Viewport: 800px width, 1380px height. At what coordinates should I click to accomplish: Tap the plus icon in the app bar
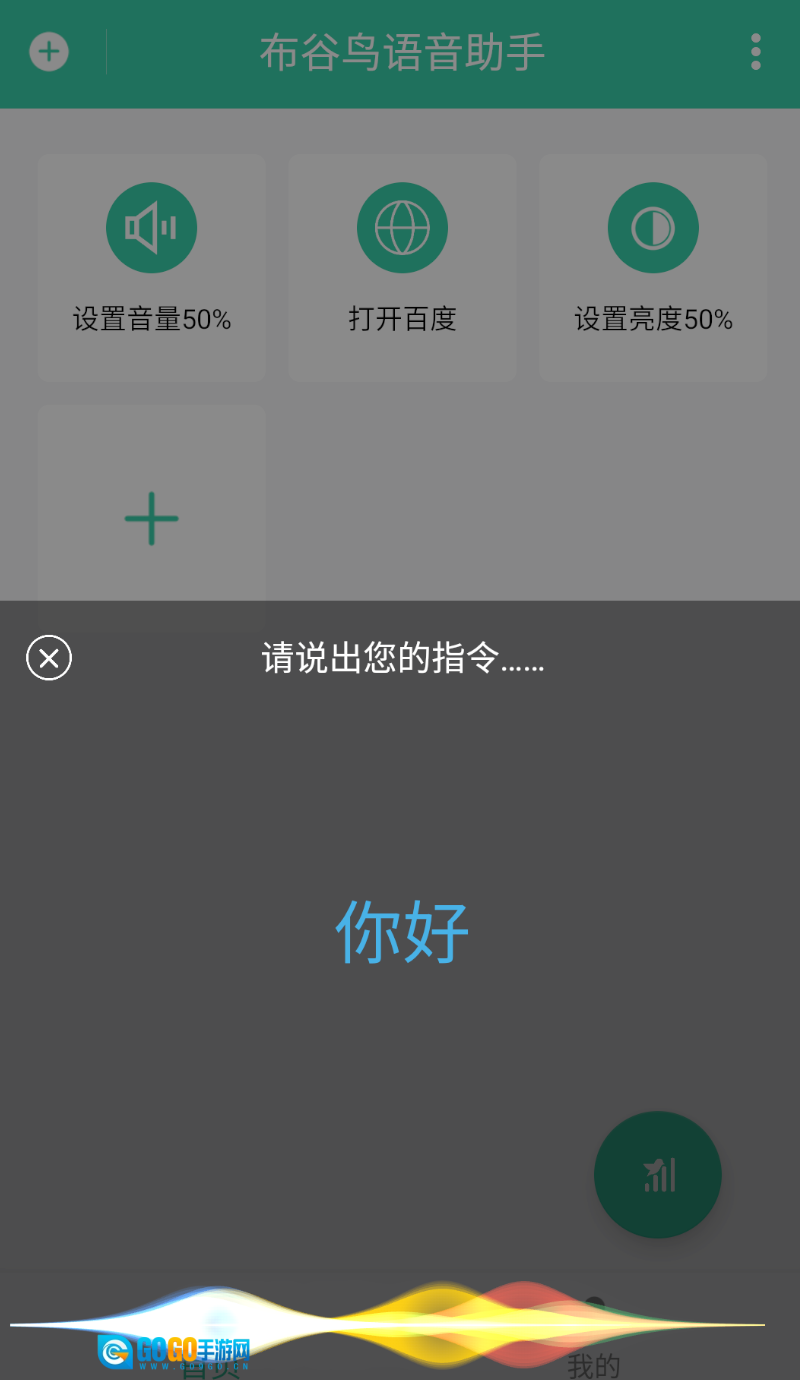(49, 52)
